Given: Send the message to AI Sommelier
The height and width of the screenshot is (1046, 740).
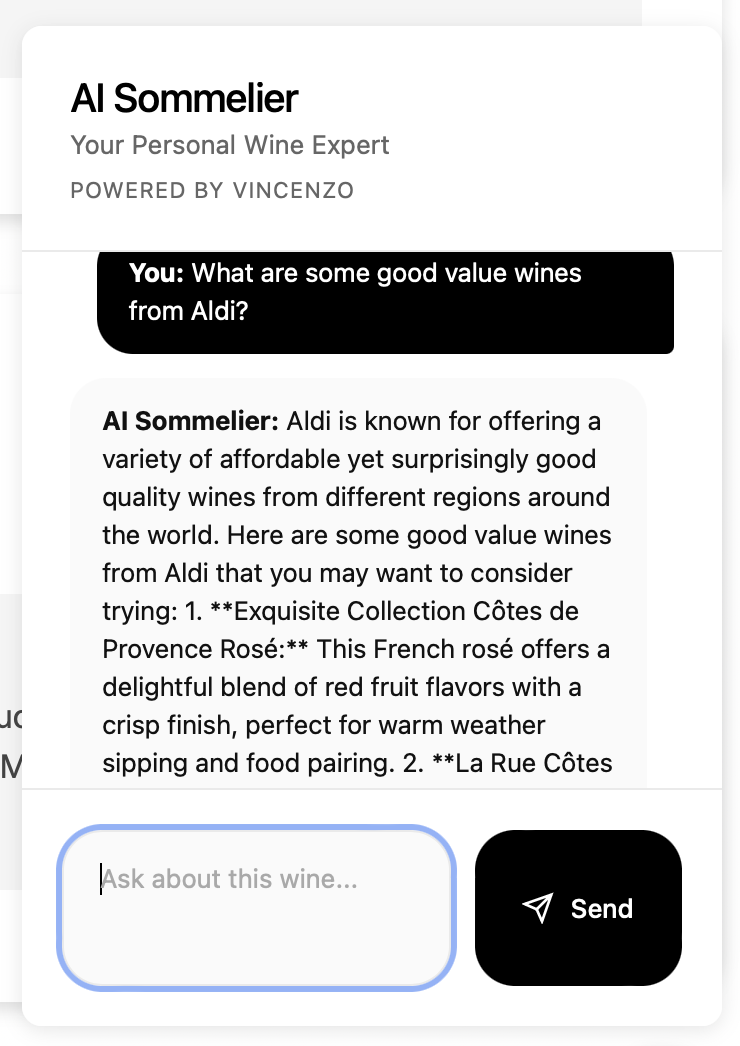Looking at the screenshot, I should (x=578, y=908).
